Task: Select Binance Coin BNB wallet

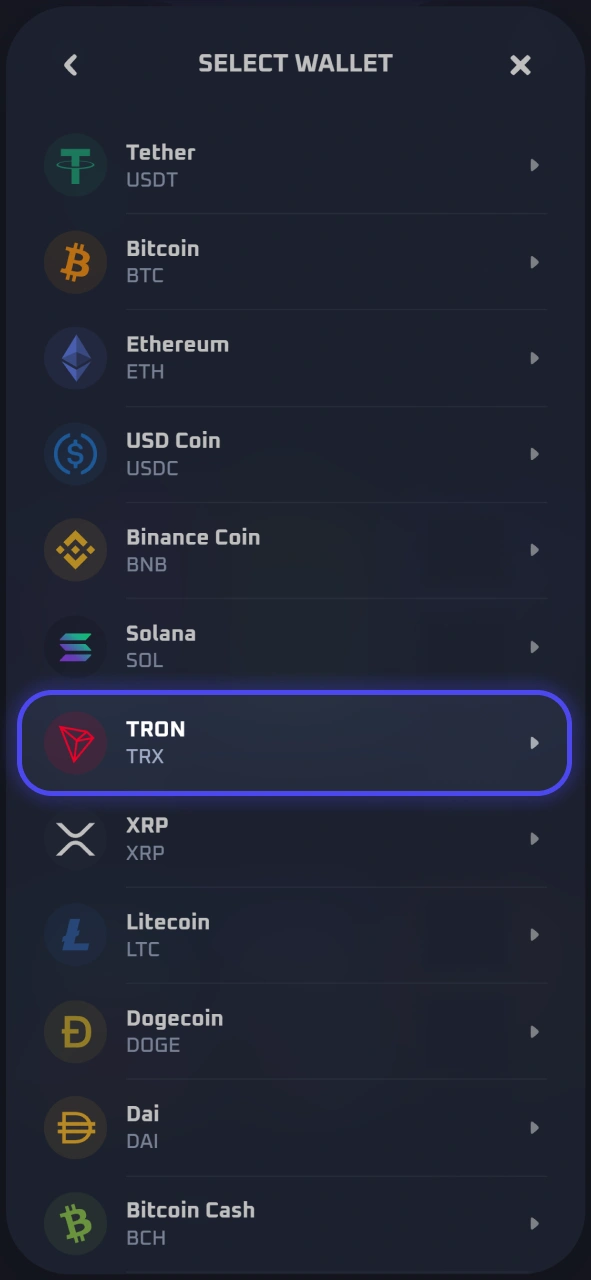Action: [295, 550]
